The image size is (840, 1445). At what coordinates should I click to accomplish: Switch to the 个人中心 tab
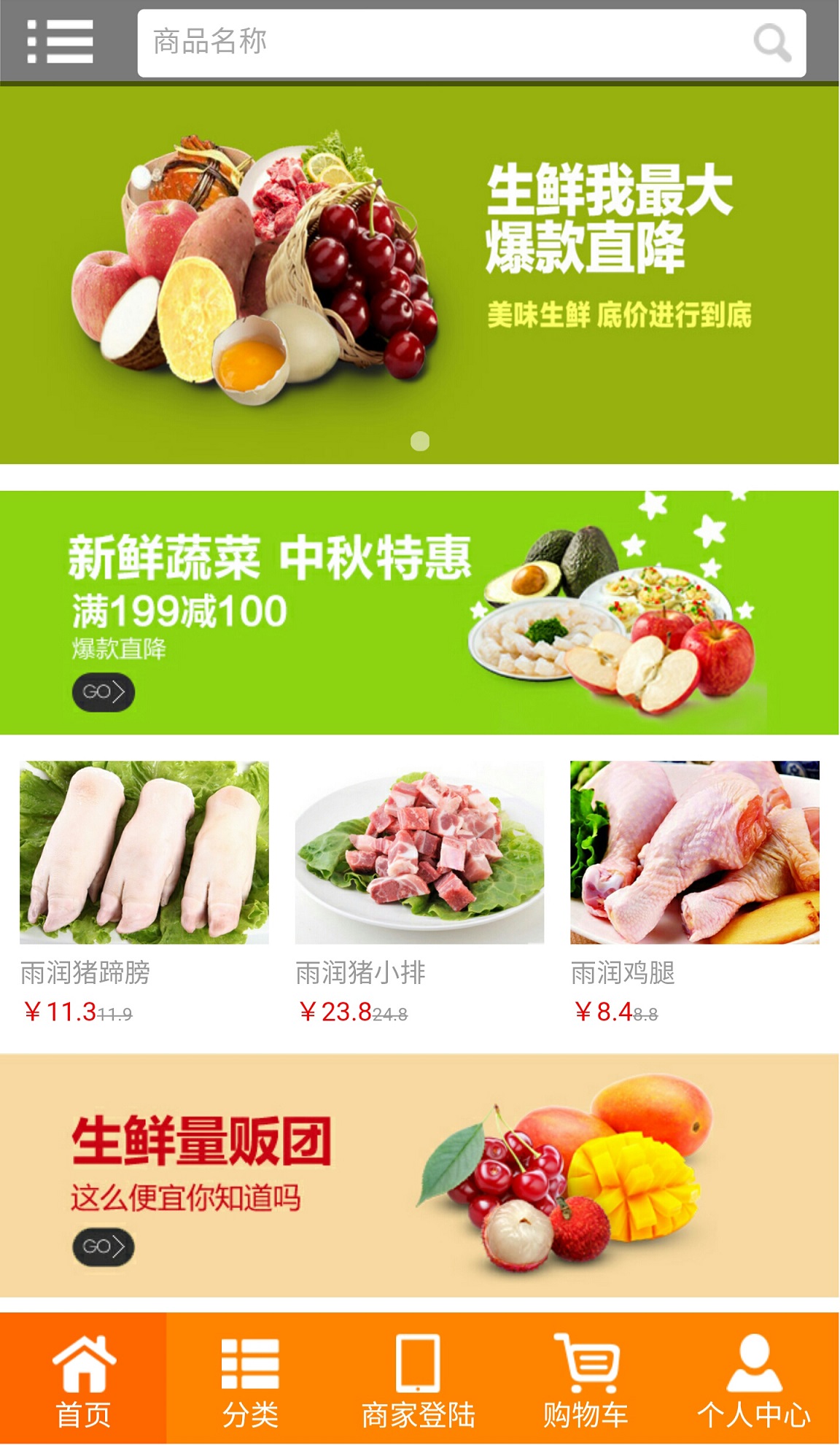tap(754, 1379)
